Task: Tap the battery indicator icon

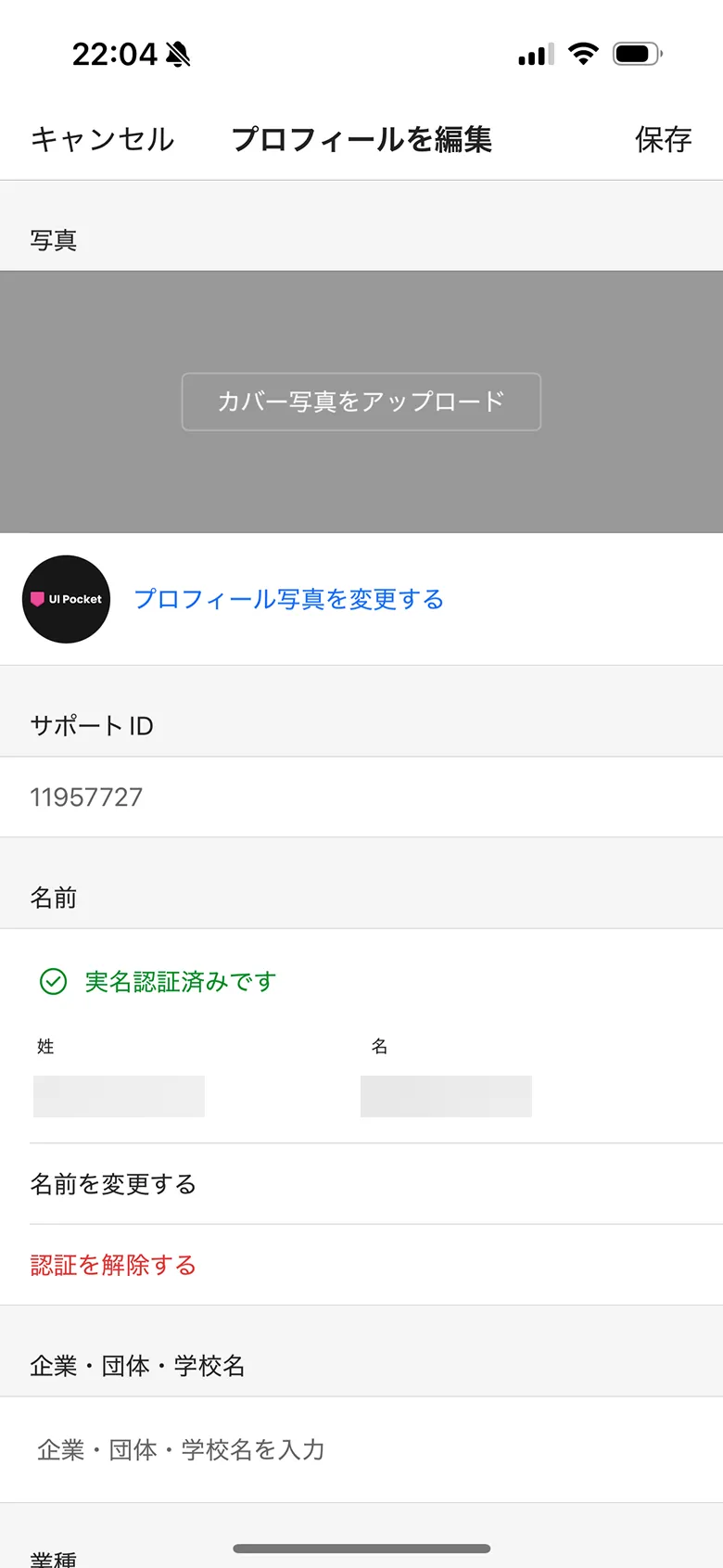Action: click(x=636, y=53)
